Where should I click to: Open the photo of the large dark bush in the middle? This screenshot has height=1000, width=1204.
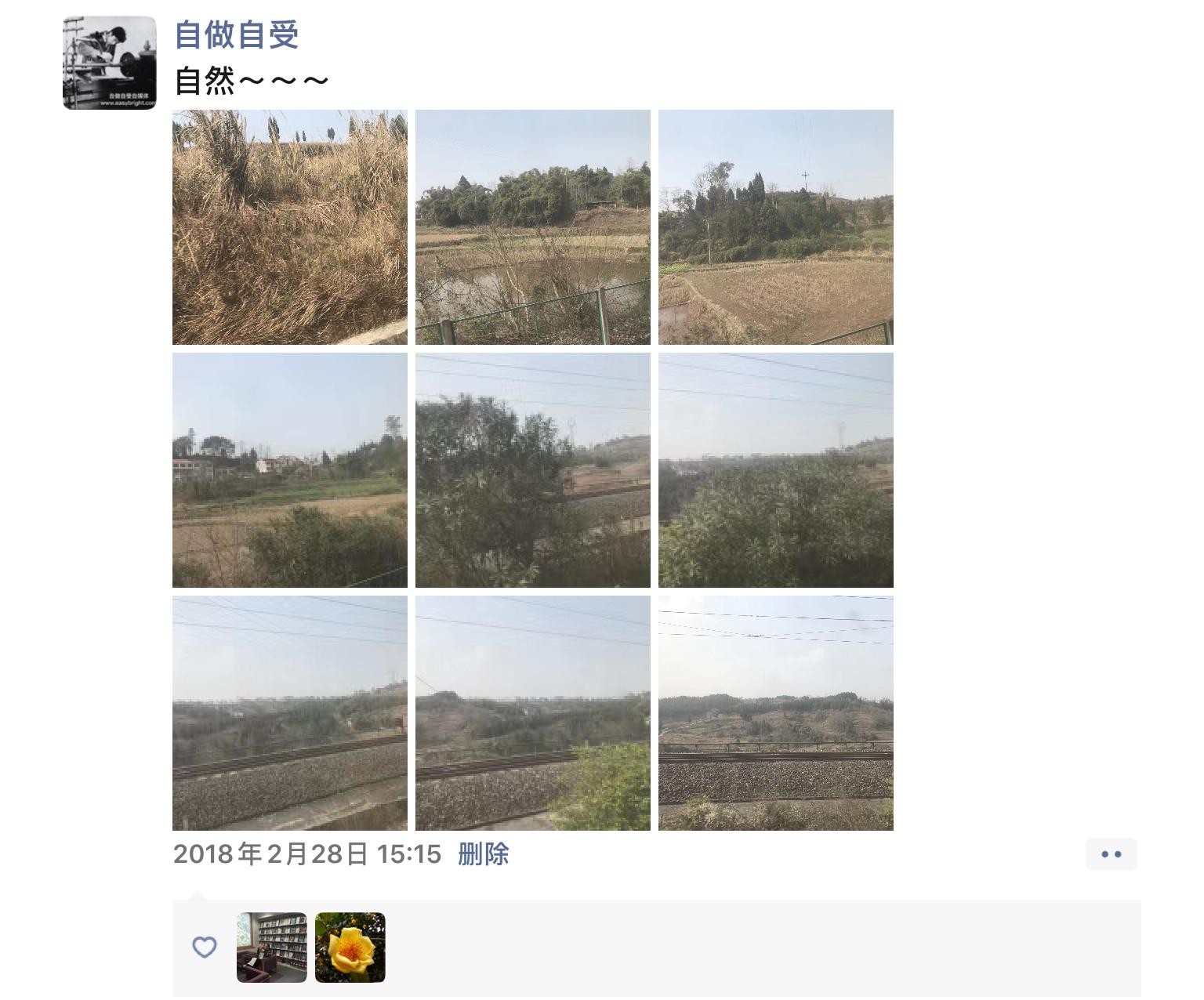(533, 470)
